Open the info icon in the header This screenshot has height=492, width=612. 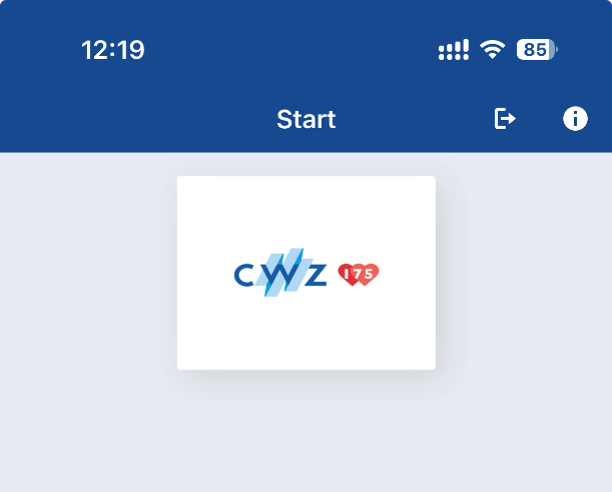pos(575,119)
